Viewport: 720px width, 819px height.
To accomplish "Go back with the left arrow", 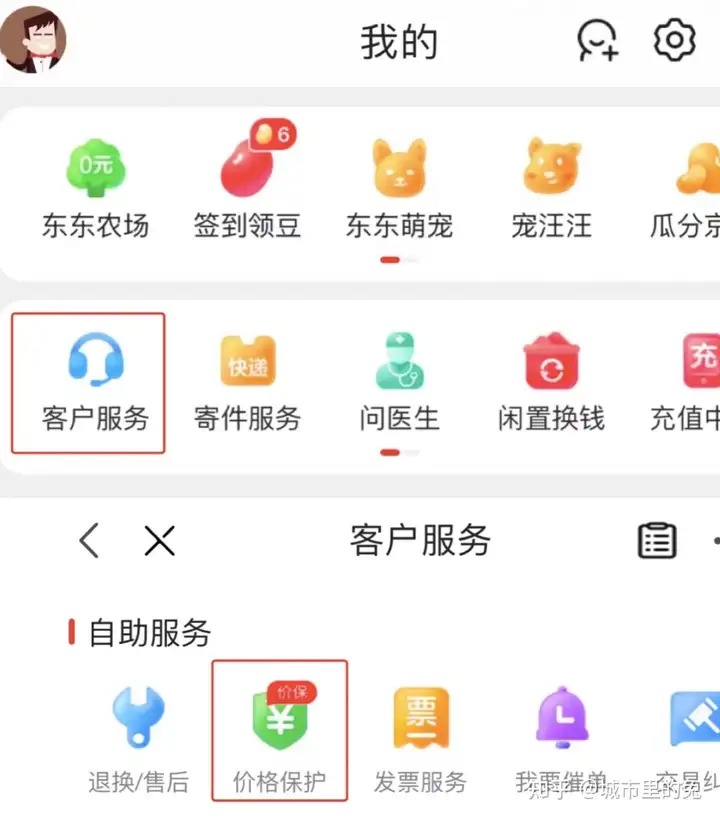I will (90, 541).
